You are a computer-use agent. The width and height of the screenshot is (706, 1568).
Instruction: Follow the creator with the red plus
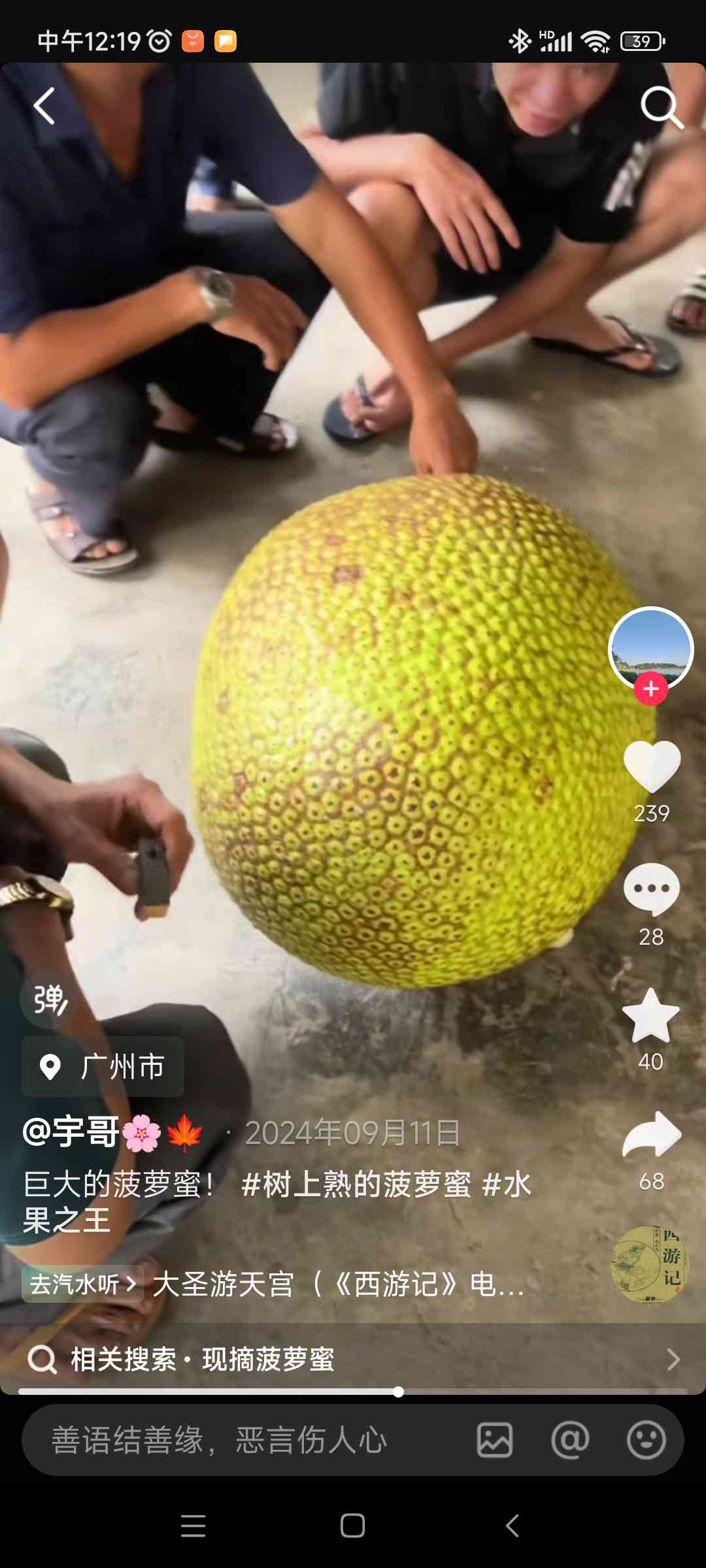pos(651,689)
